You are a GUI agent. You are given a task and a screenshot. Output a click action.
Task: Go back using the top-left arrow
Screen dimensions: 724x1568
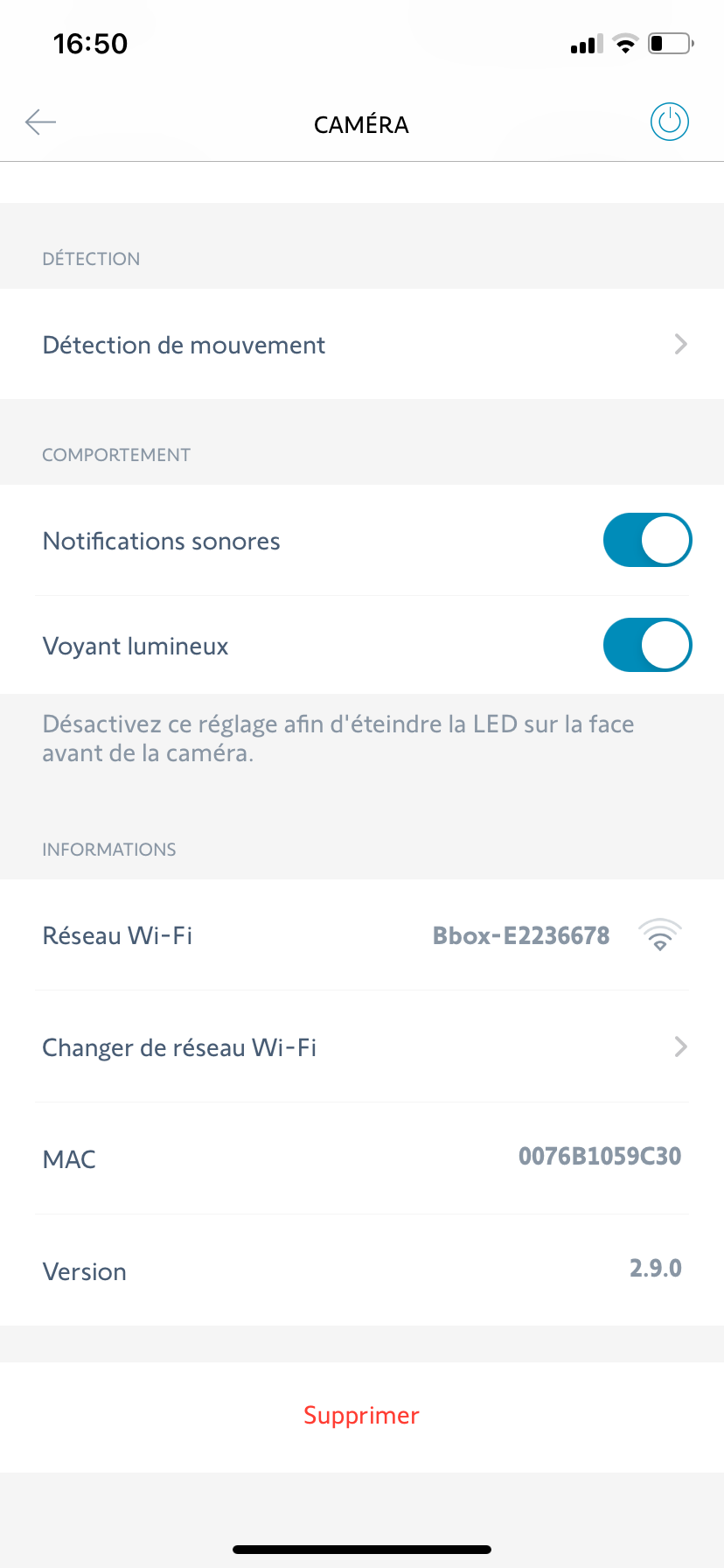click(40, 122)
